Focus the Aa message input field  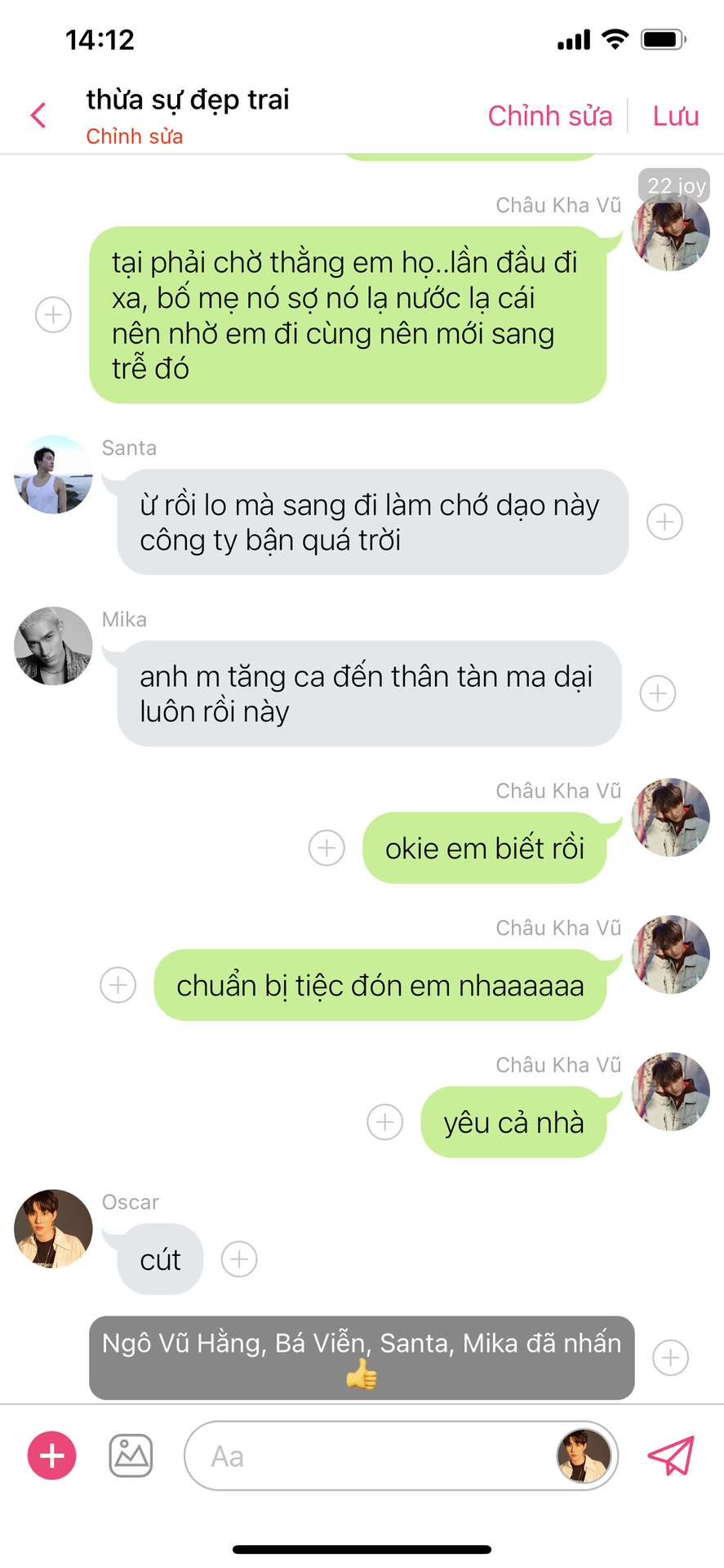click(367, 1456)
